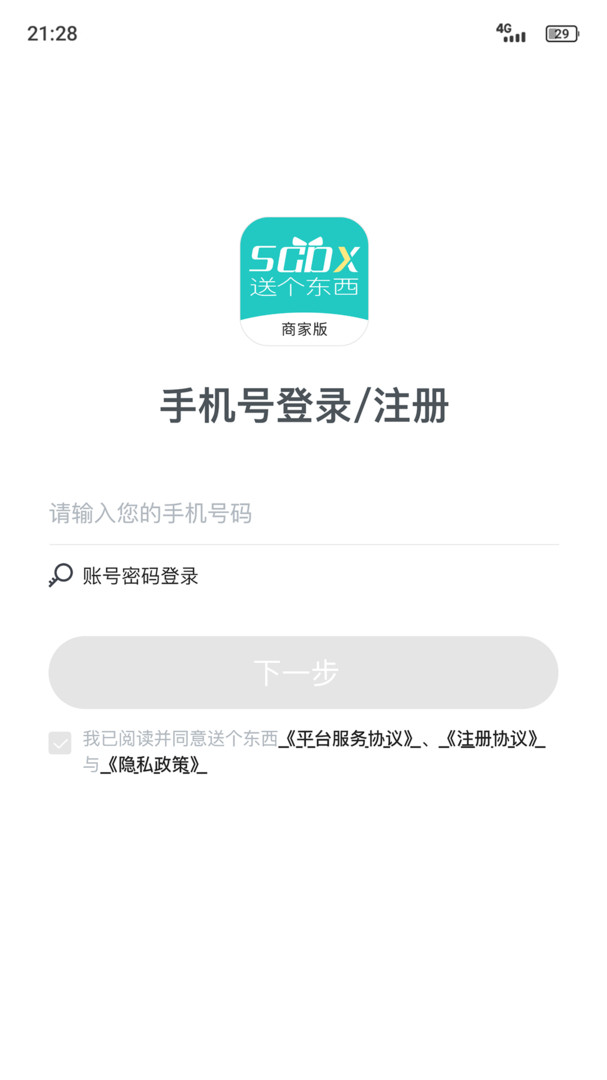This screenshot has width=607, height=1080.
Task: Open the 《隐私政策》 link
Action: (155, 765)
